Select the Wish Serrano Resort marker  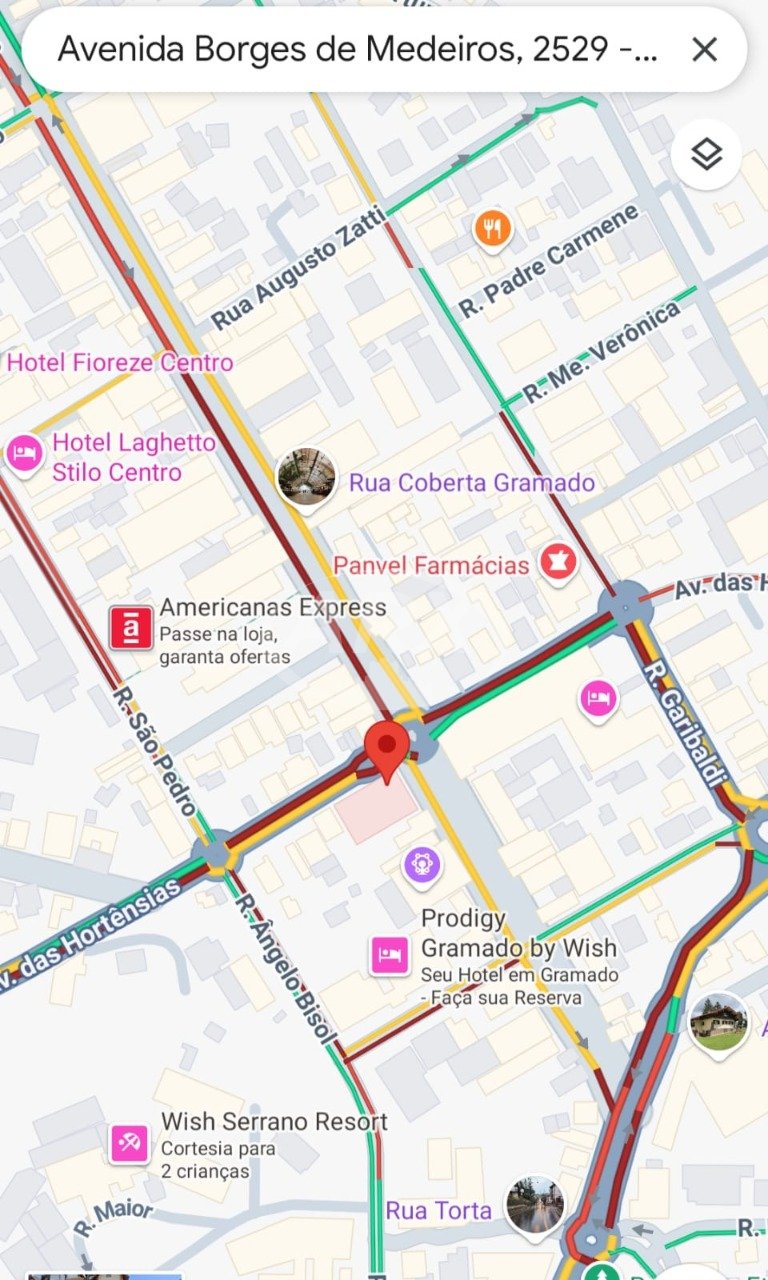click(131, 1141)
